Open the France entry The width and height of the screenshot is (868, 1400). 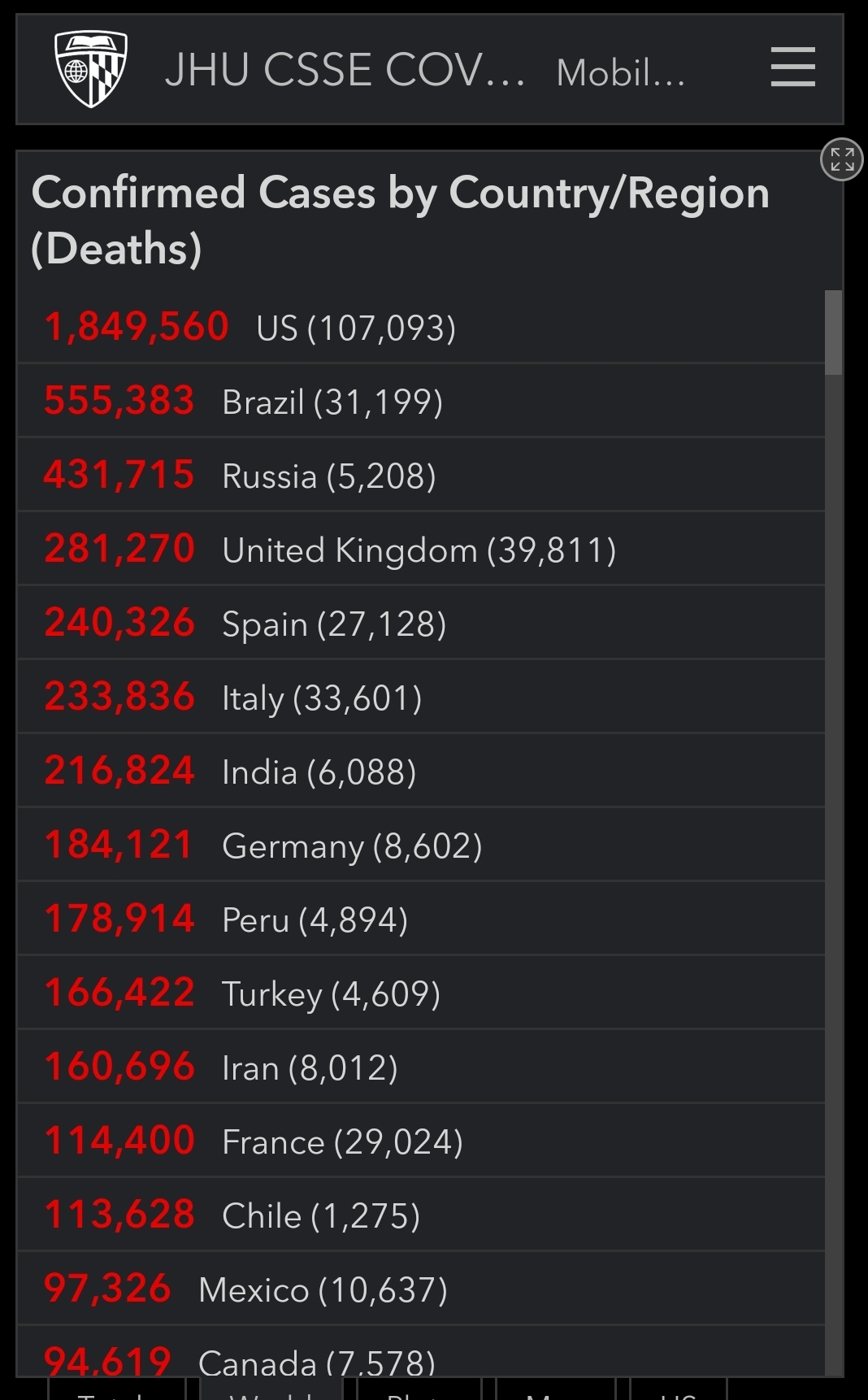421,1141
